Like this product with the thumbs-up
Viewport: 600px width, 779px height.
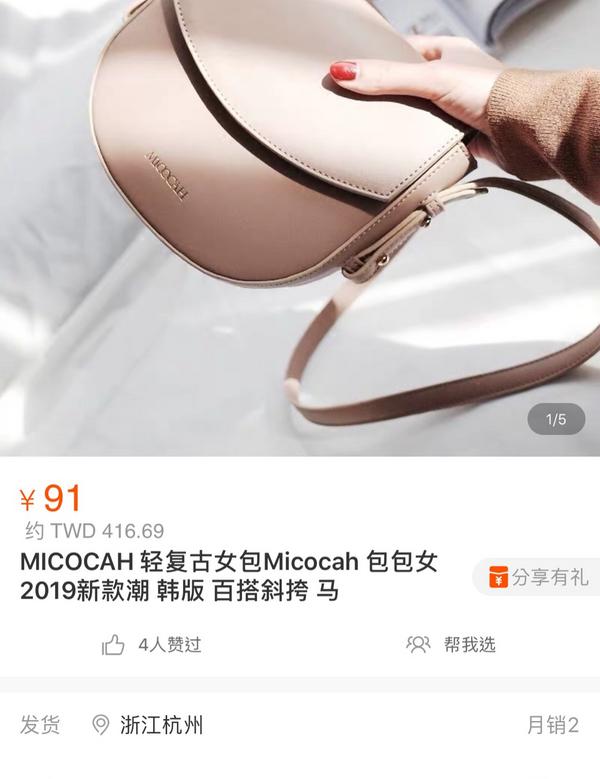coord(114,645)
